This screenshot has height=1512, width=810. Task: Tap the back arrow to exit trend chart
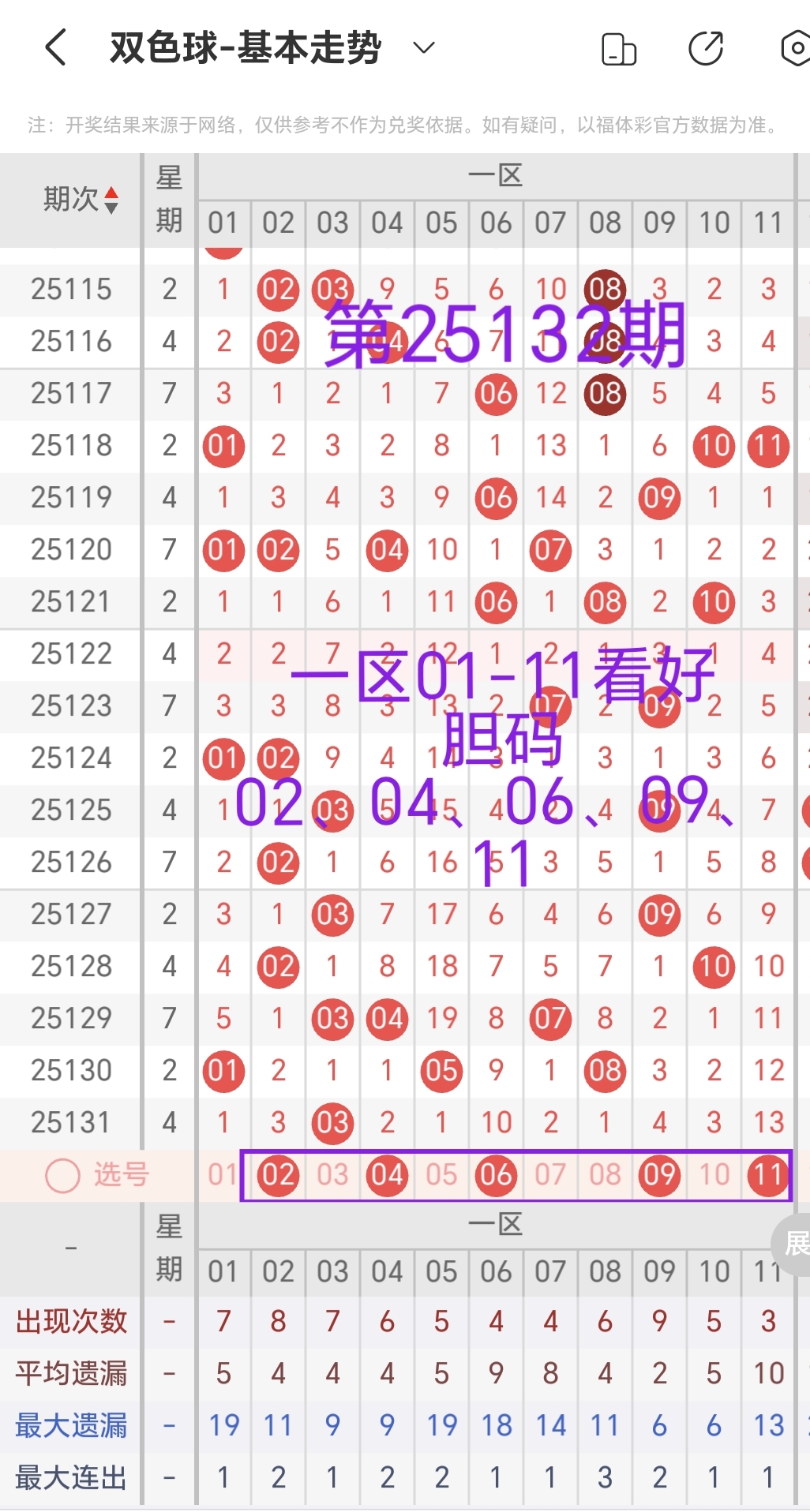click(x=54, y=47)
